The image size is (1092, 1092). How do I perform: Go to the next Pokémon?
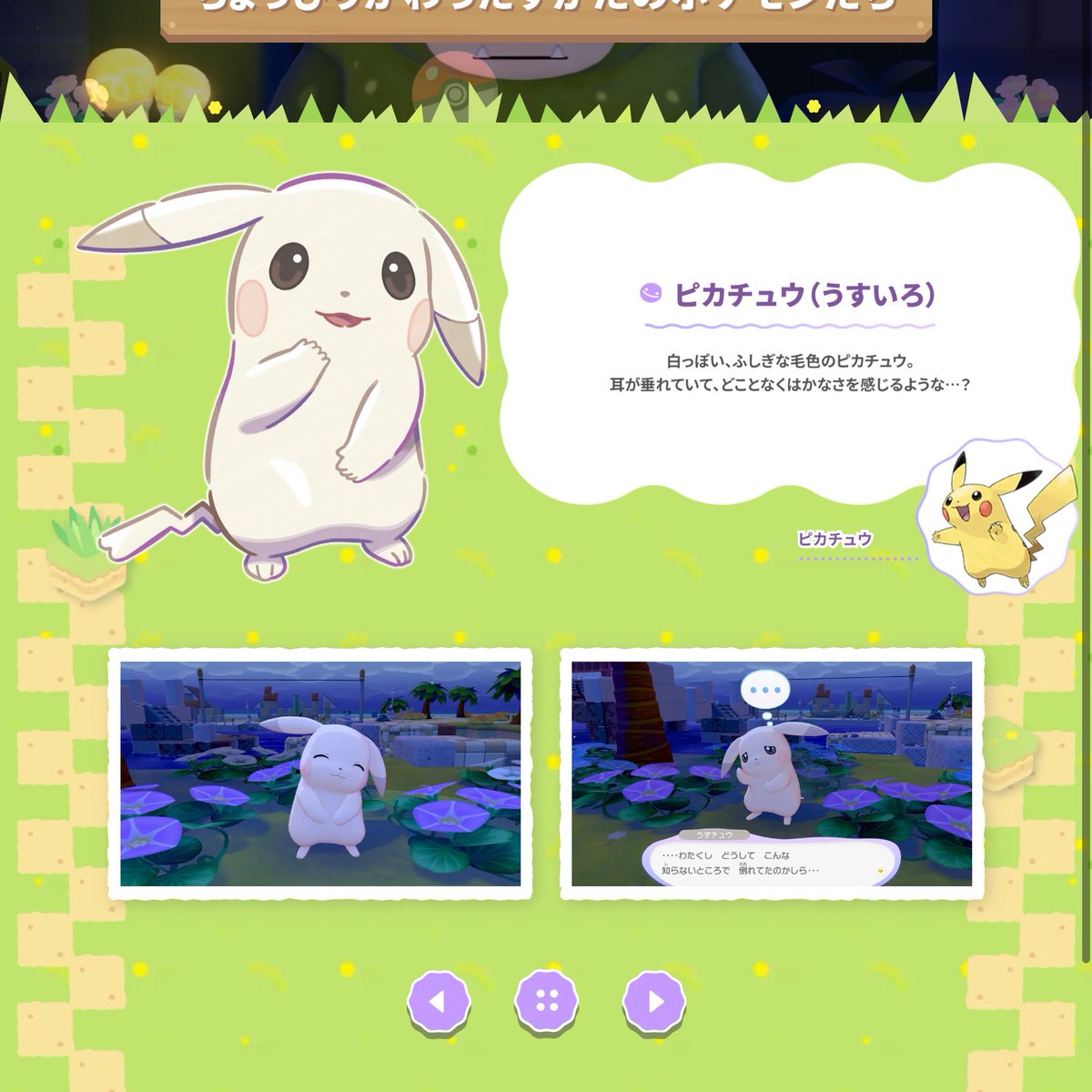coord(653,1002)
